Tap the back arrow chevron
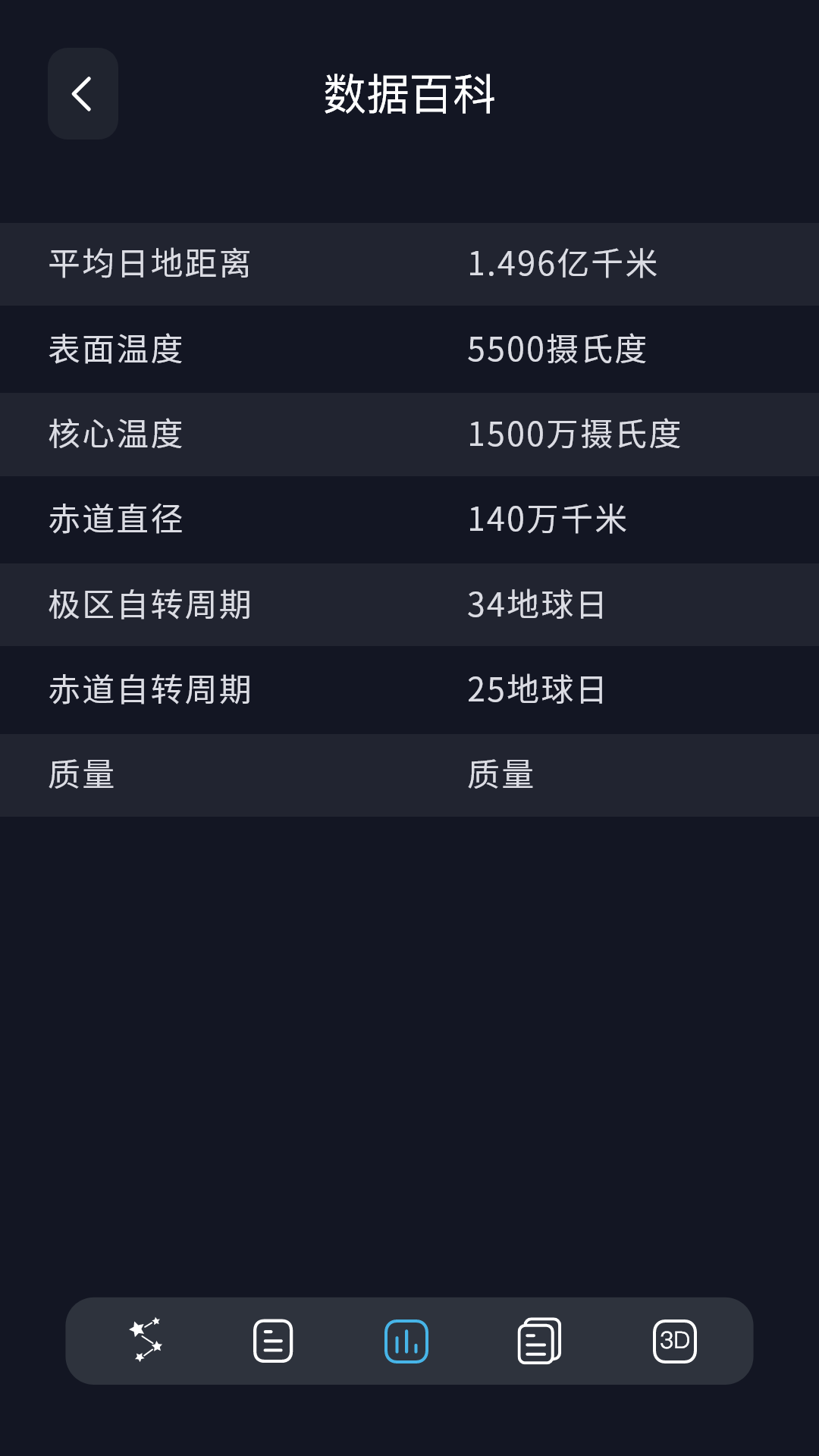 click(x=83, y=94)
